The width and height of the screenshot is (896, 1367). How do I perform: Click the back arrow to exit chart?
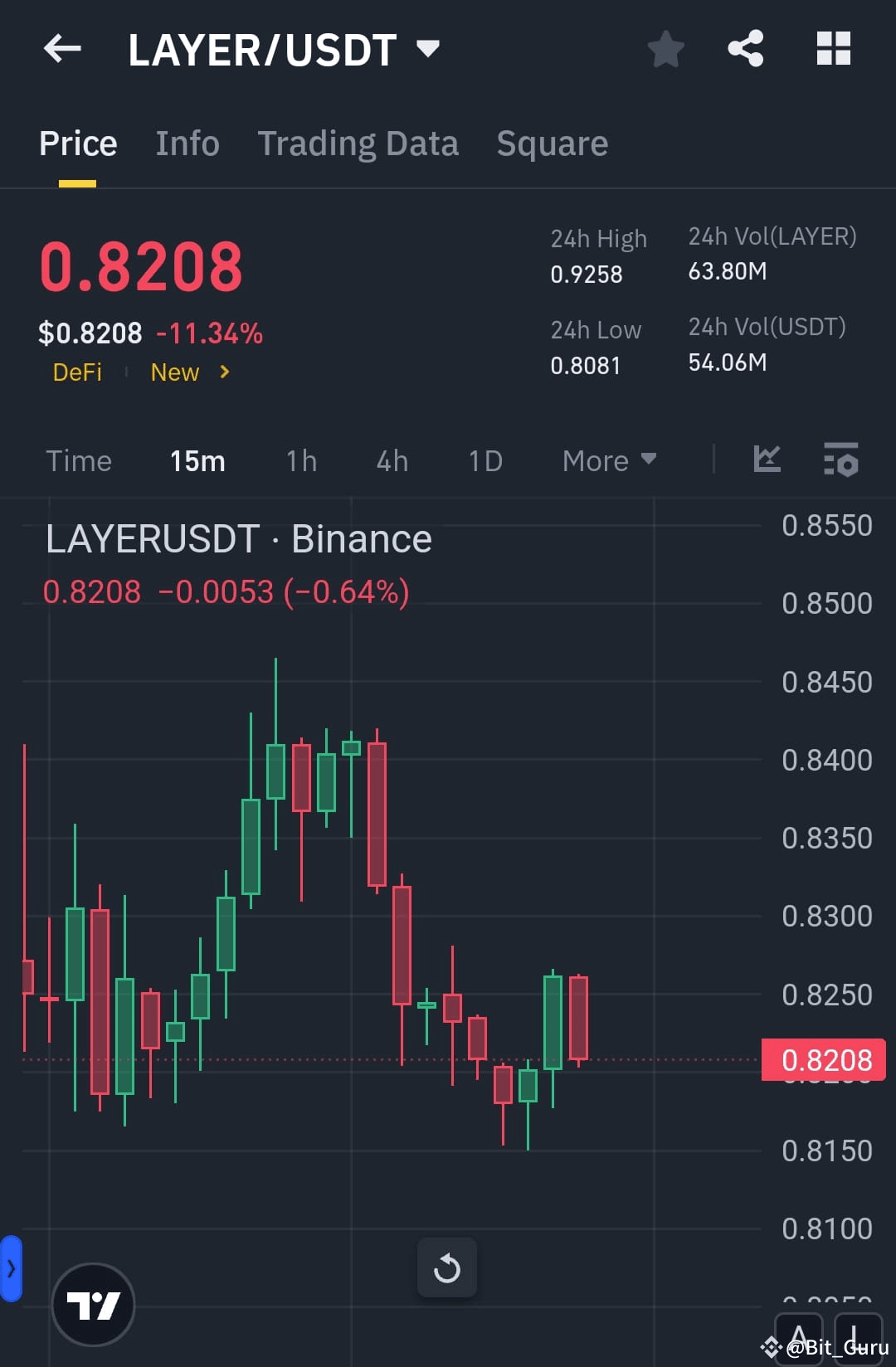click(x=62, y=49)
